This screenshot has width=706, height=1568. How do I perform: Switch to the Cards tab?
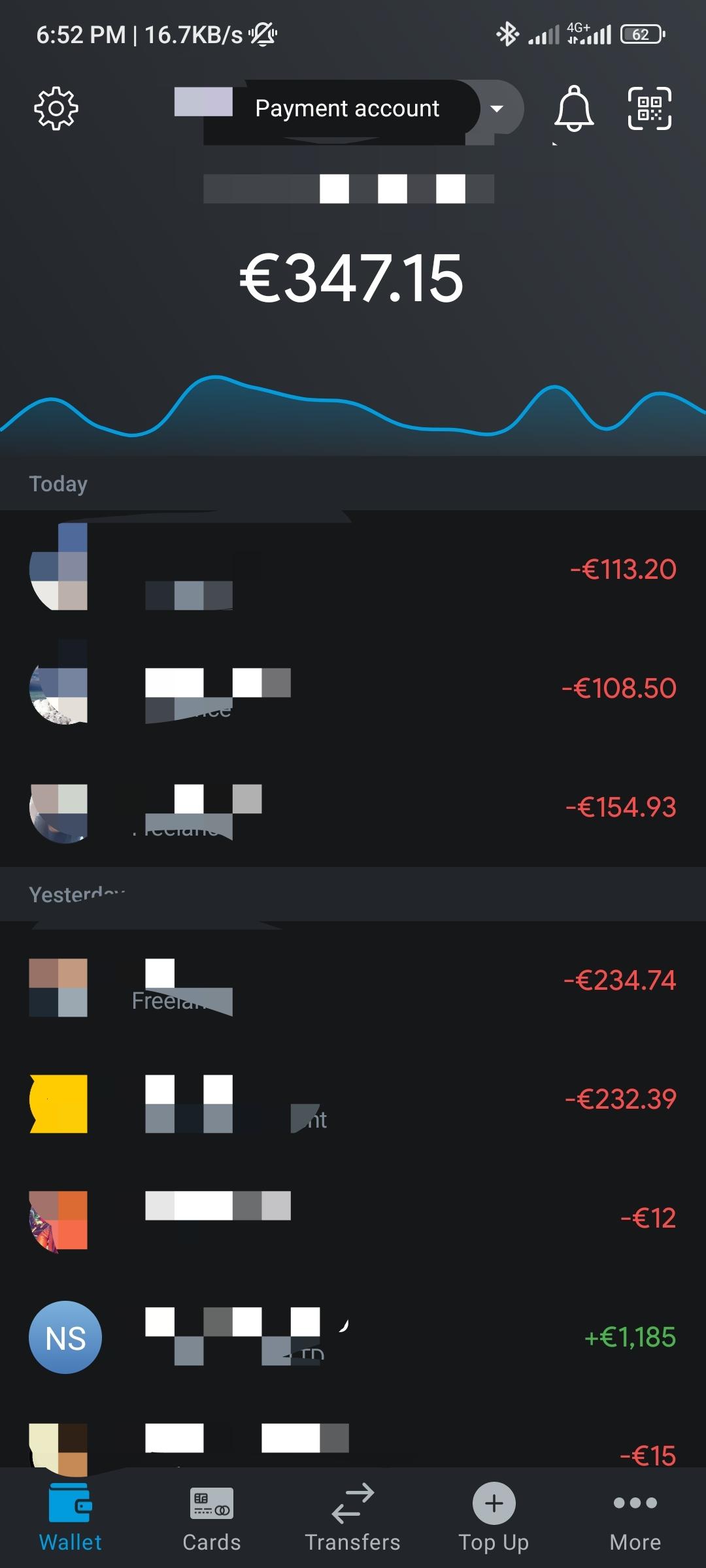(x=212, y=1517)
